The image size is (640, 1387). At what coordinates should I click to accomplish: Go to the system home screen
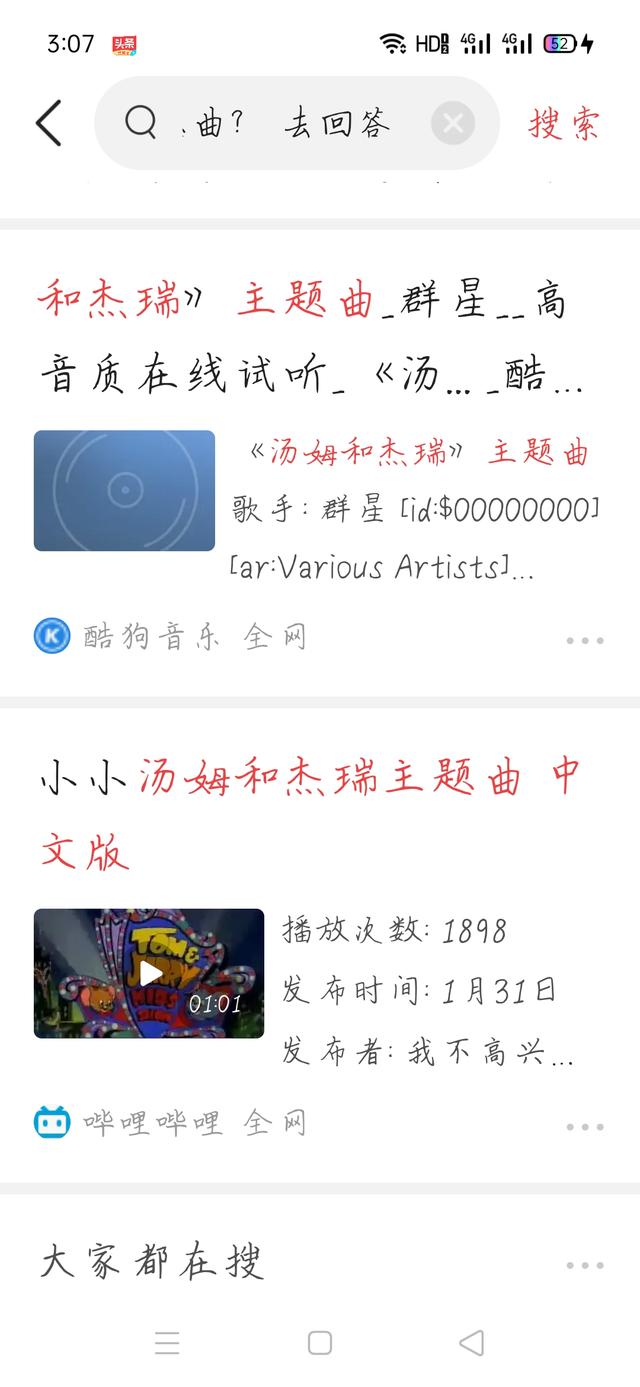tap(320, 1343)
